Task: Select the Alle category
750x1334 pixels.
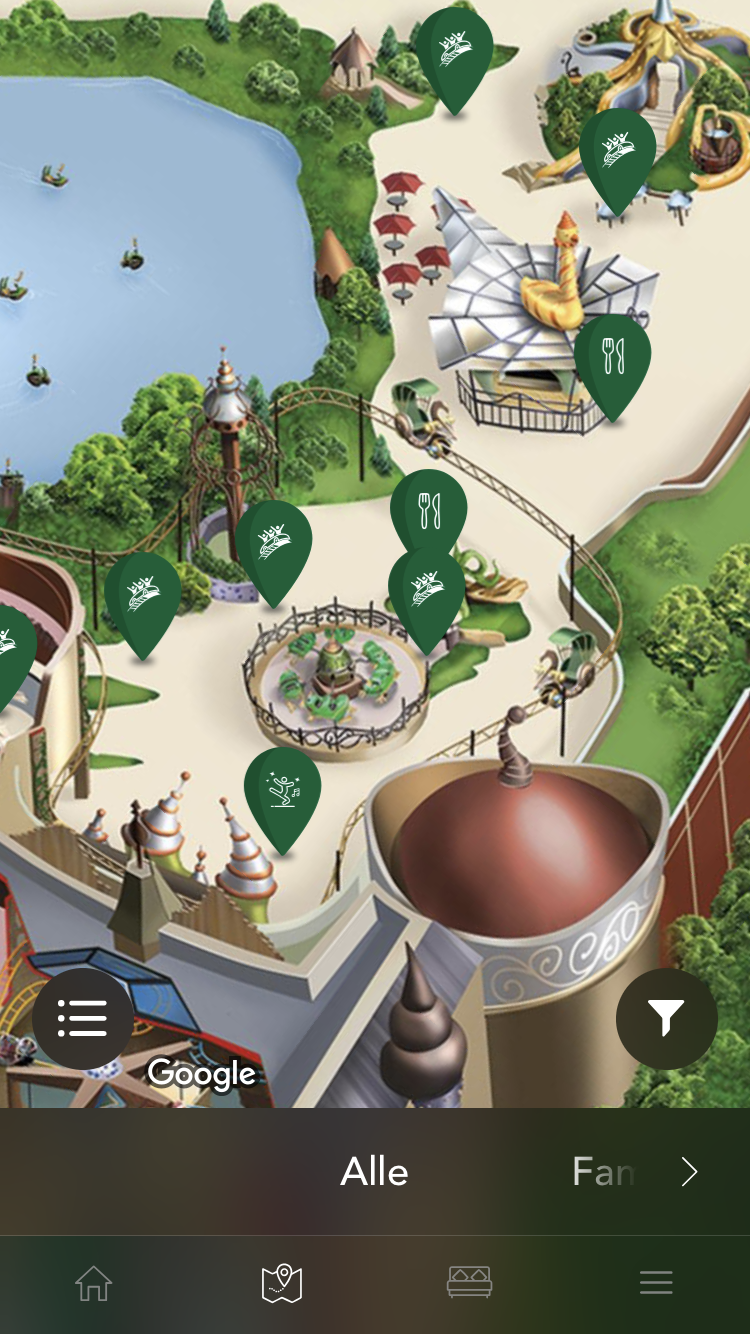Action: pos(374,1172)
